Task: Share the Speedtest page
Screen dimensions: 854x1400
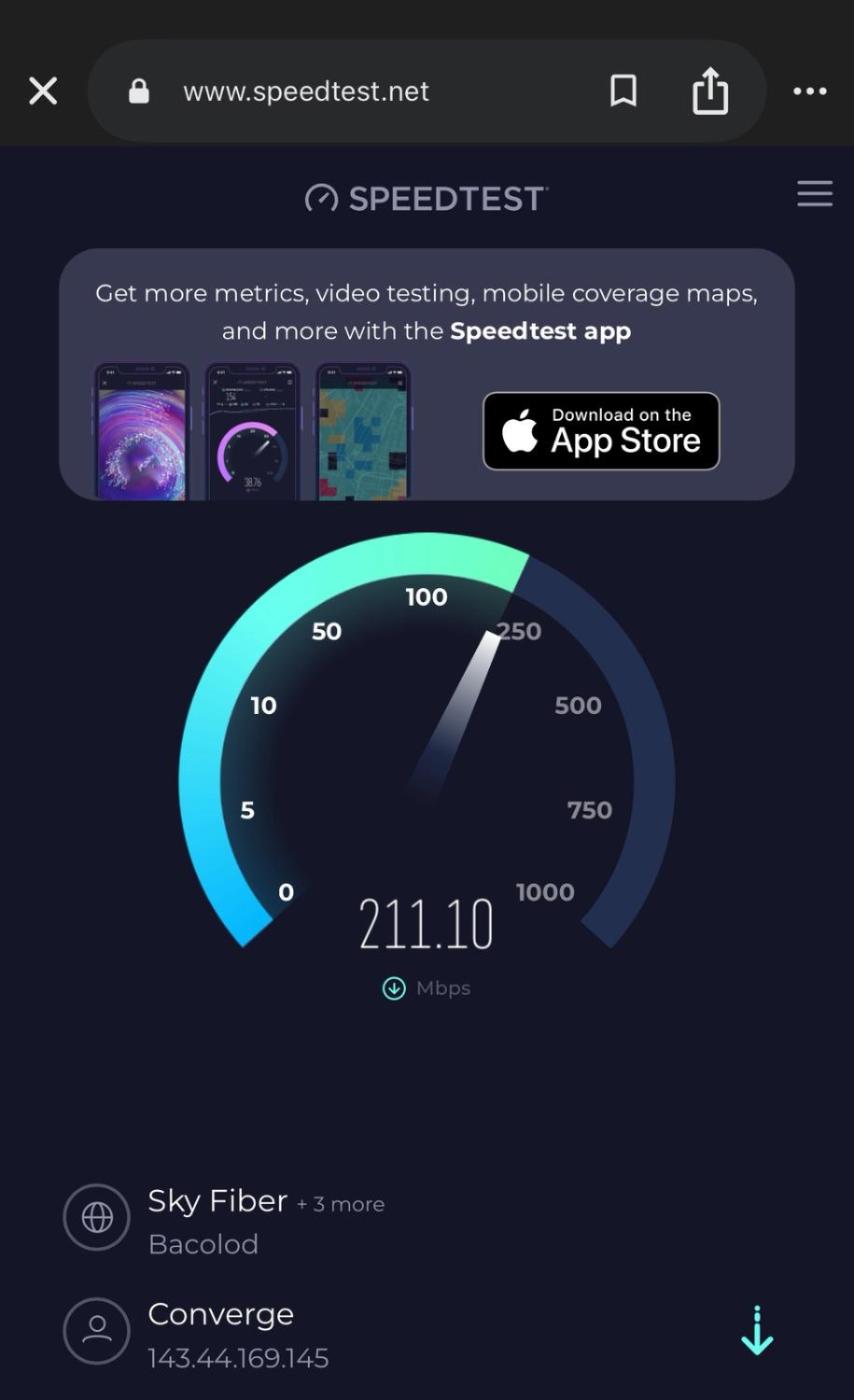Action: (710, 92)
